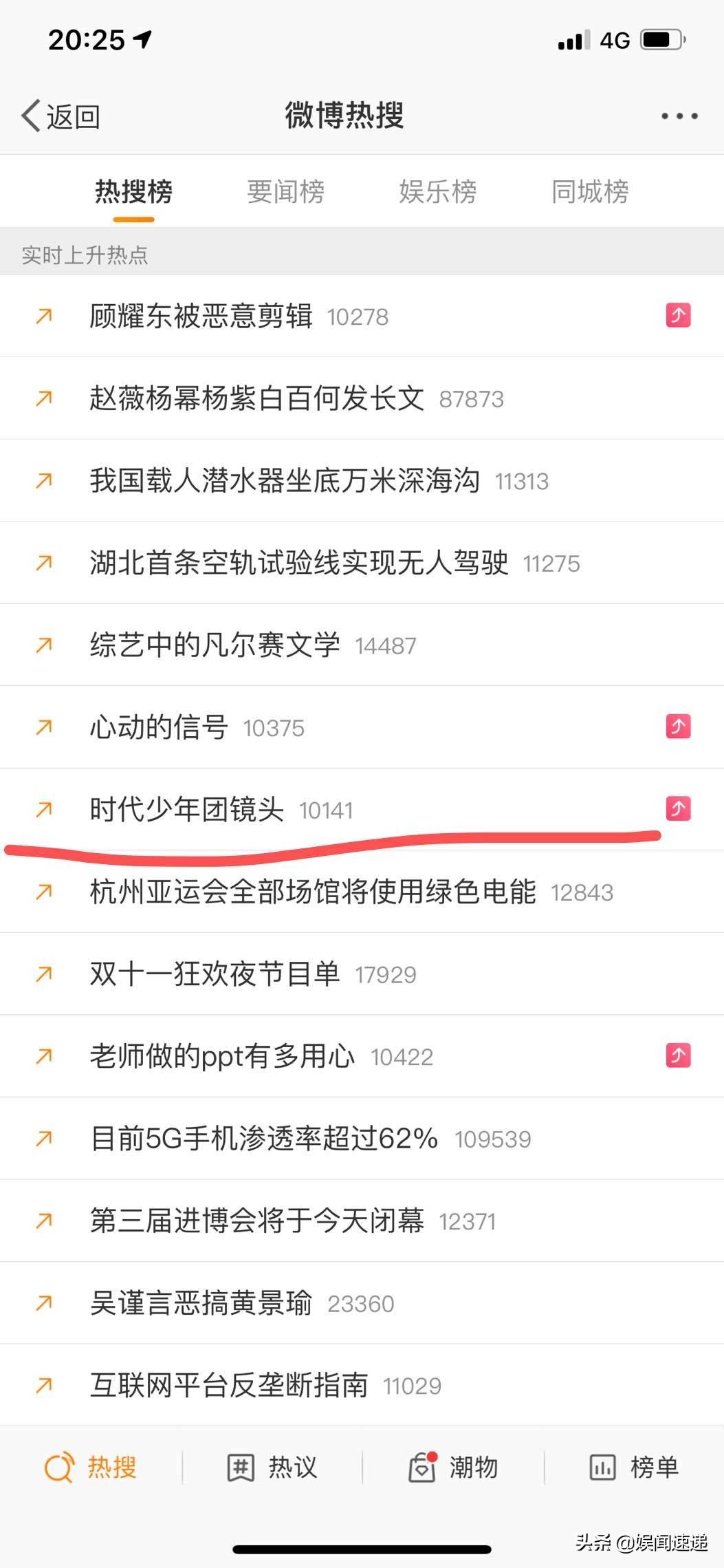
Task: Open 吴谨言恶搞黄景瑜 topic
Action: click(x=201, y=1302)
